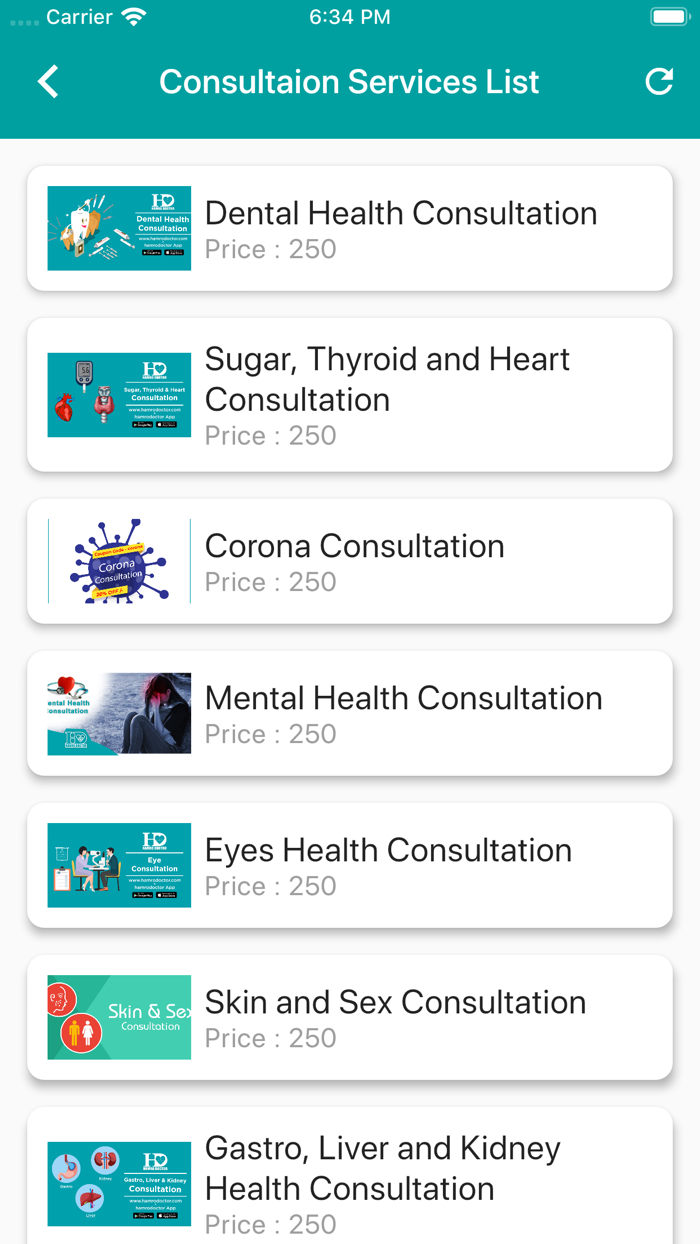Image resolution: width=700 pixels, height=1244 pixels.
Task: Open Skin and Sex Consultation
Action: pyautogui.click(x=349, y=1018)
